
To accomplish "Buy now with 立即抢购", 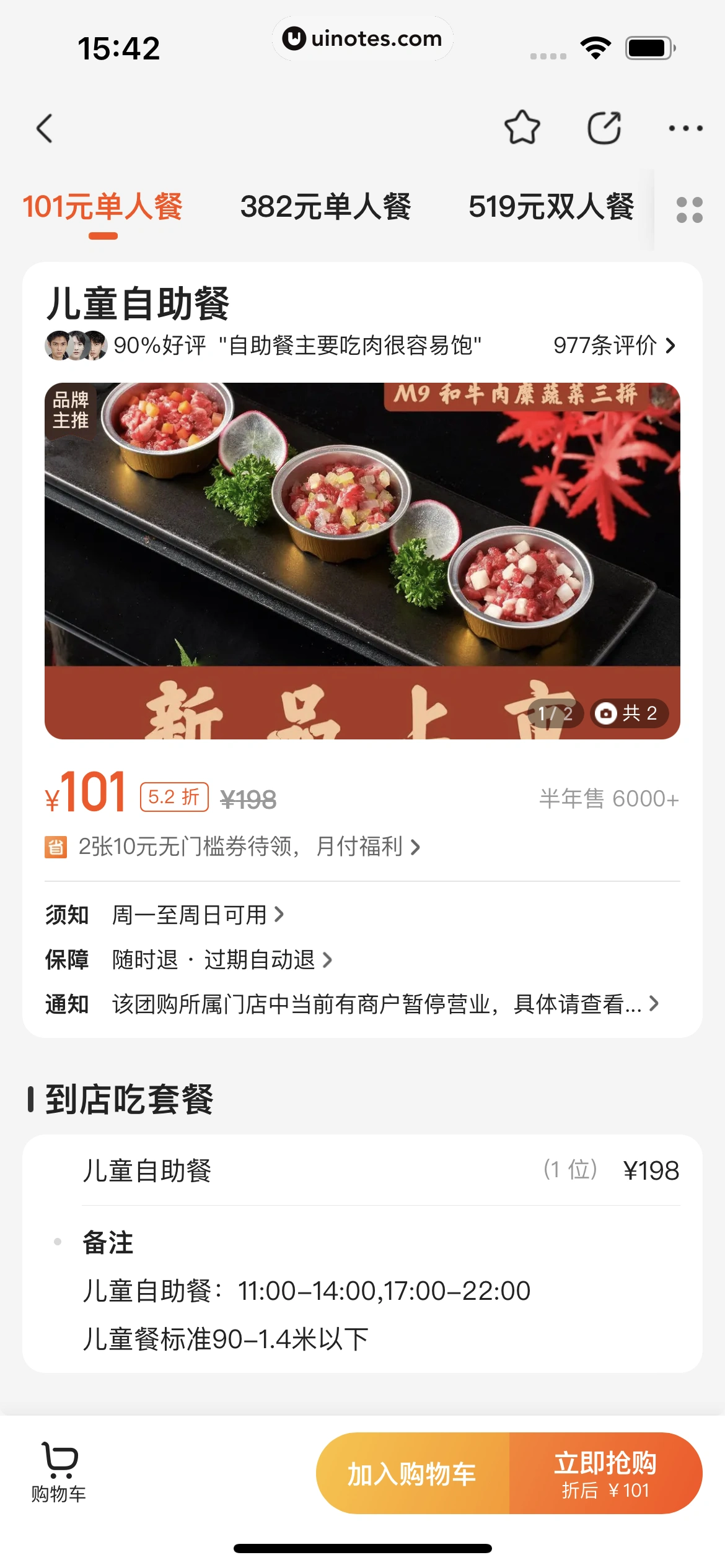I will pos(605,1474).
